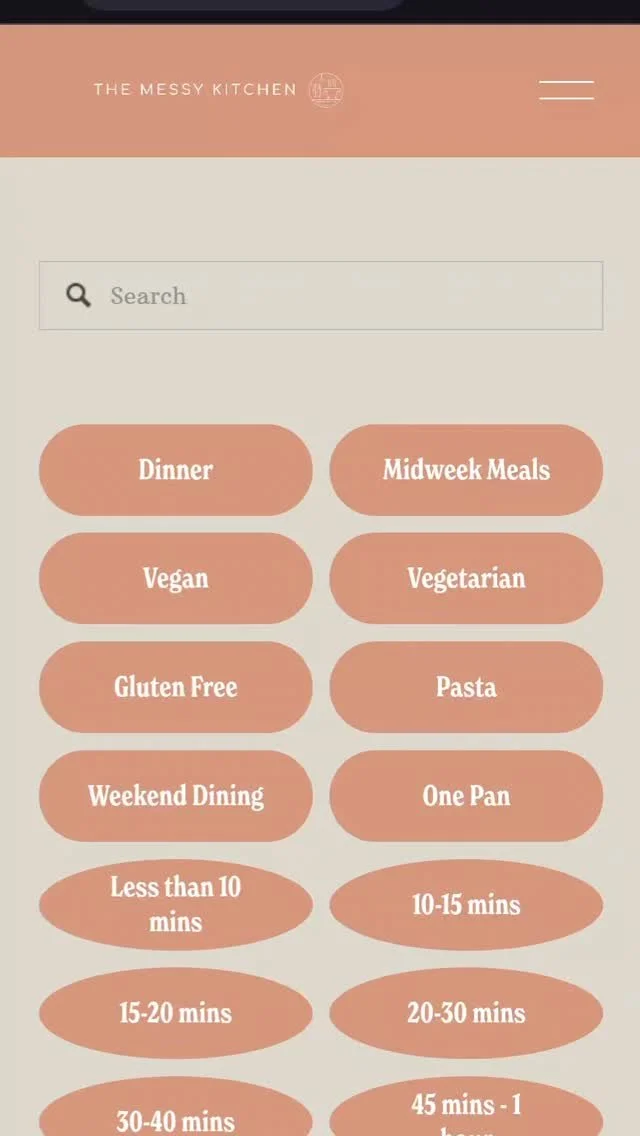
Task: Pick the 15-20 mins filter
Action: pos(176,1013)
